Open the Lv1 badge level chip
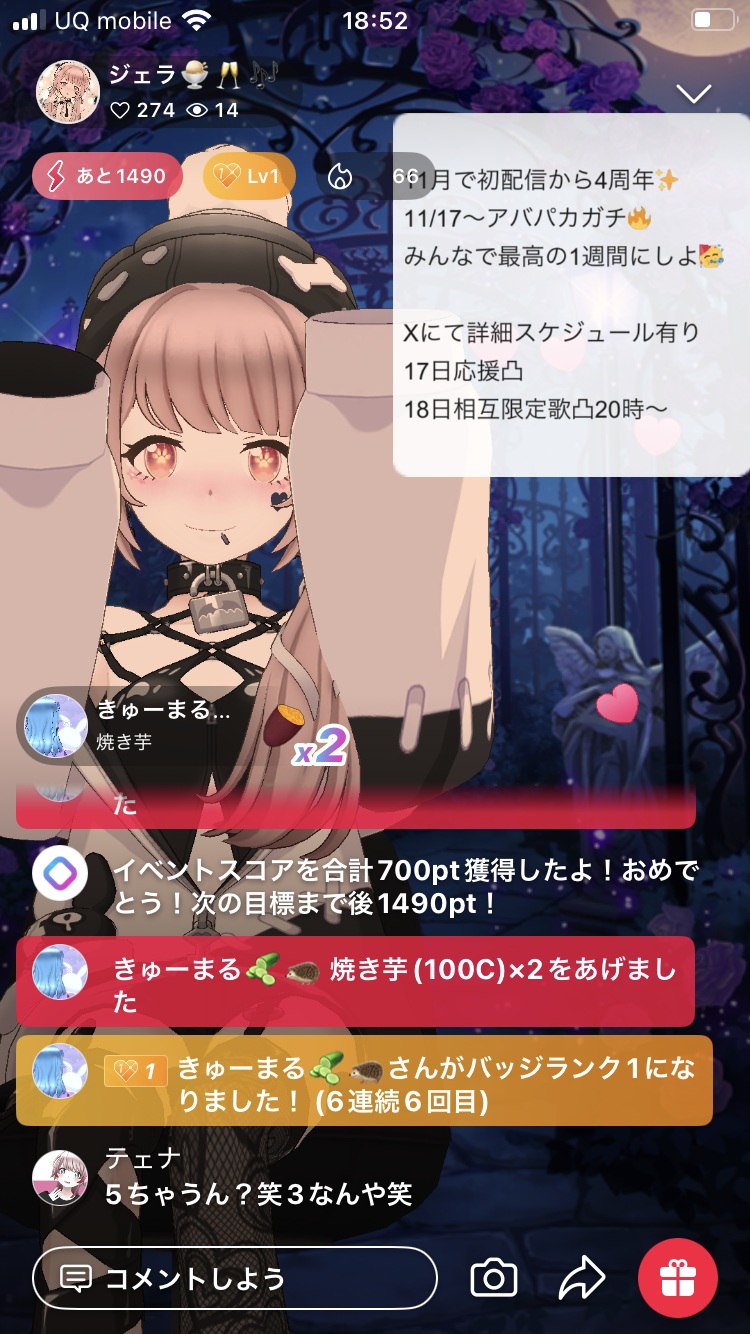 point(249,177)
